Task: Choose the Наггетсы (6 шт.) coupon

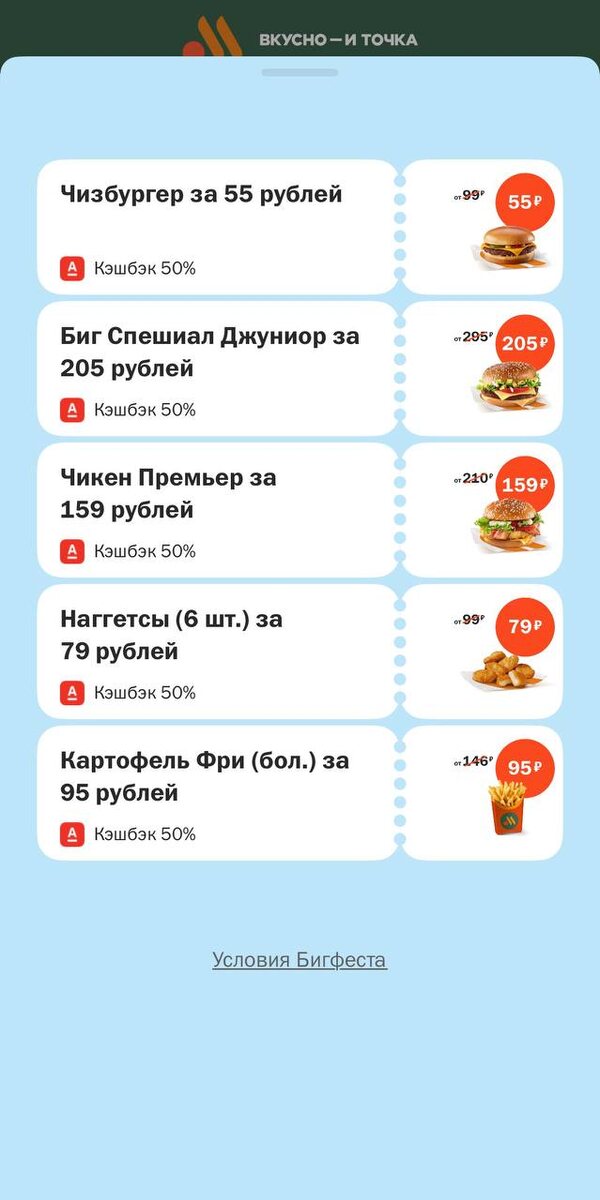Action: pos(218,651)
